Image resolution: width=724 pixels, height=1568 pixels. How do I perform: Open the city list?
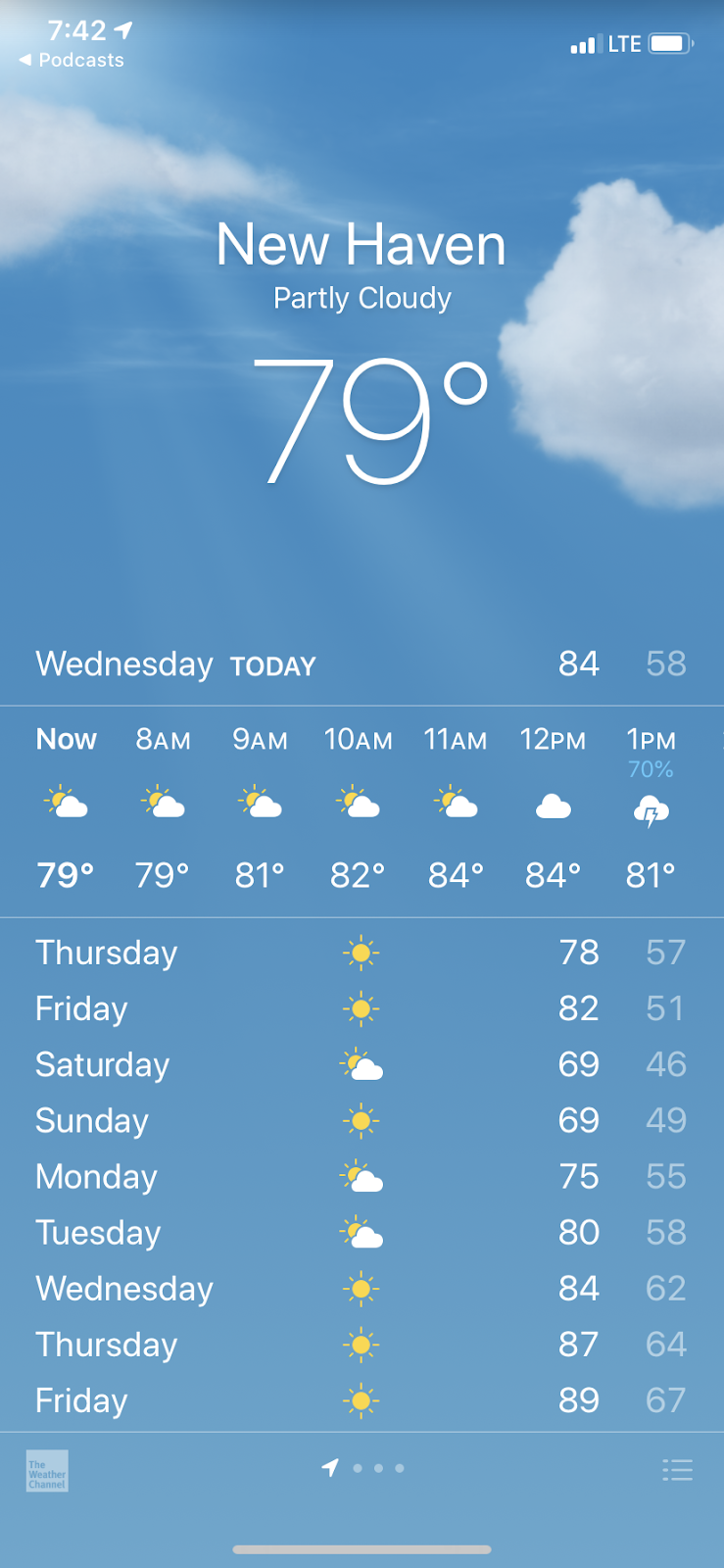coord(677,1469)
